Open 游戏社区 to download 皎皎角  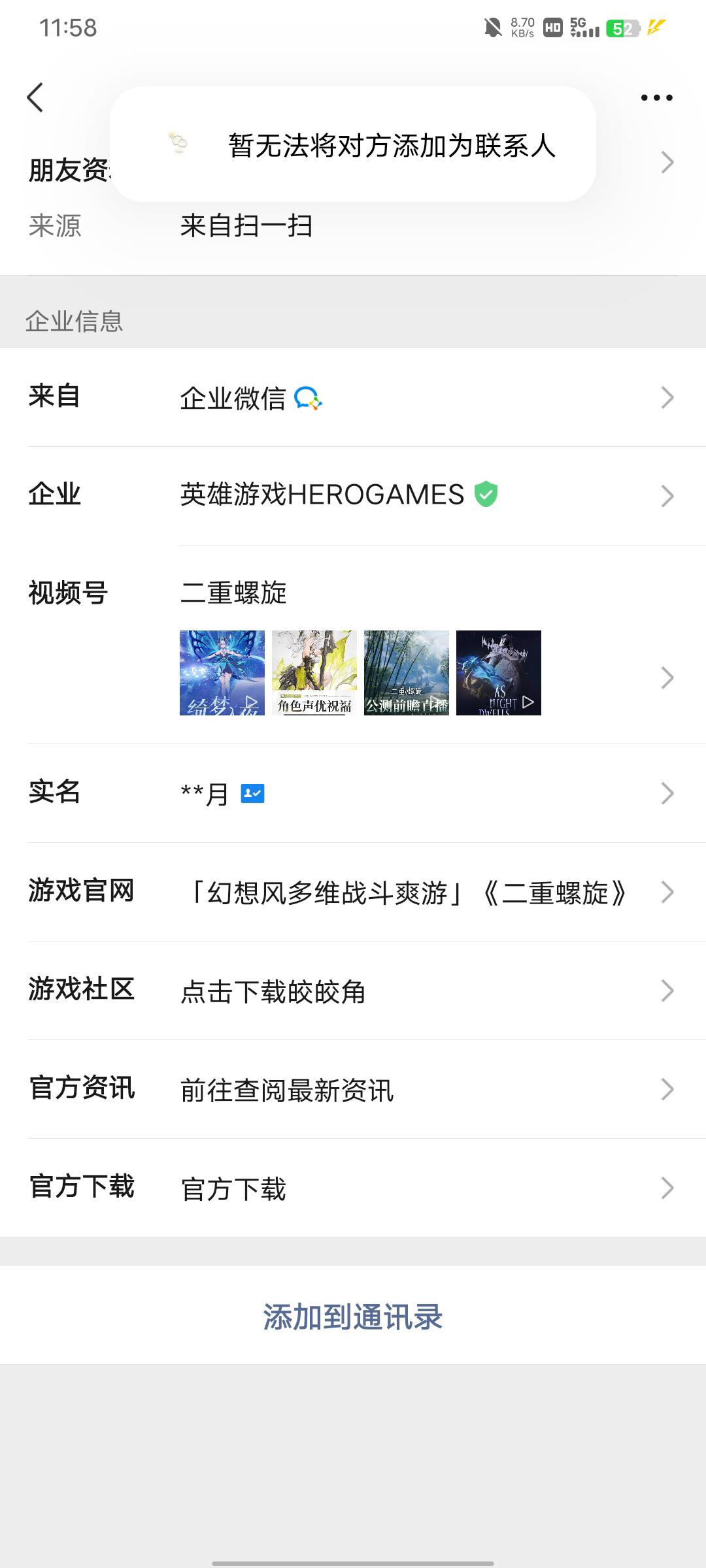pyautogui.click(x=353, y=990)
